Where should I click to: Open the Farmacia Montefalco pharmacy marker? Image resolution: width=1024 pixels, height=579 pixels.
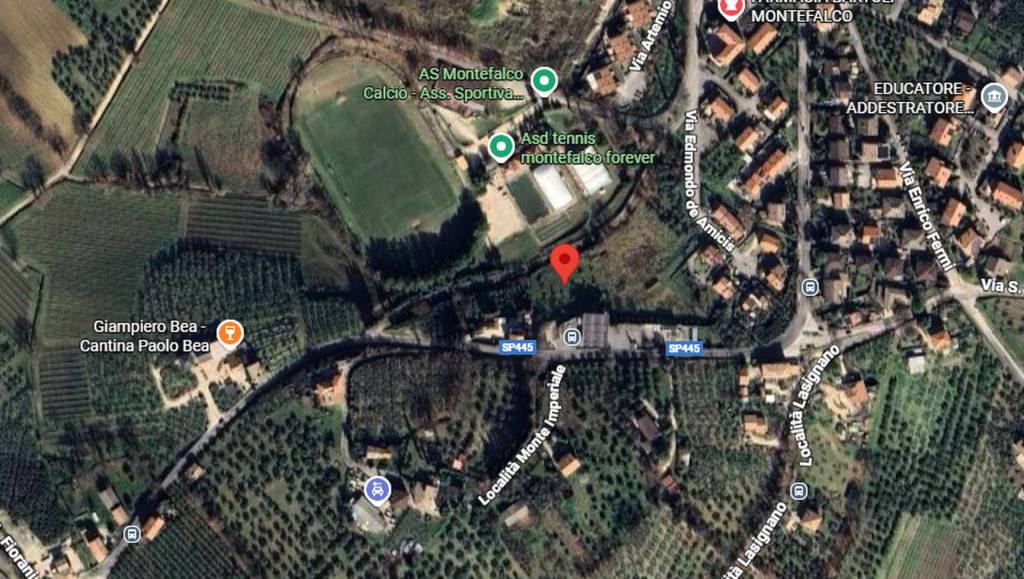click(x=732, y=8)
